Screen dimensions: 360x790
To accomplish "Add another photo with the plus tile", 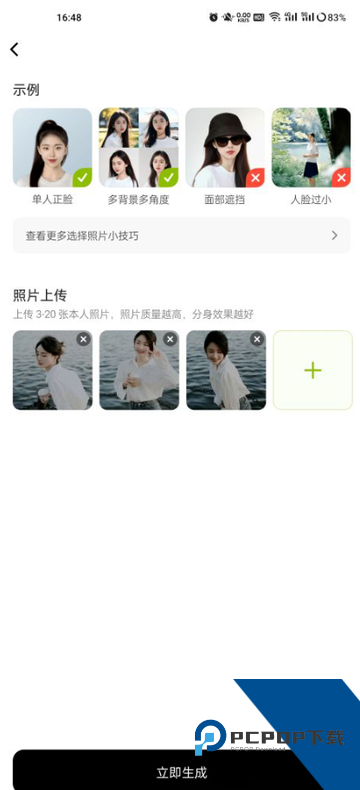I will click(x=313, y=370).
